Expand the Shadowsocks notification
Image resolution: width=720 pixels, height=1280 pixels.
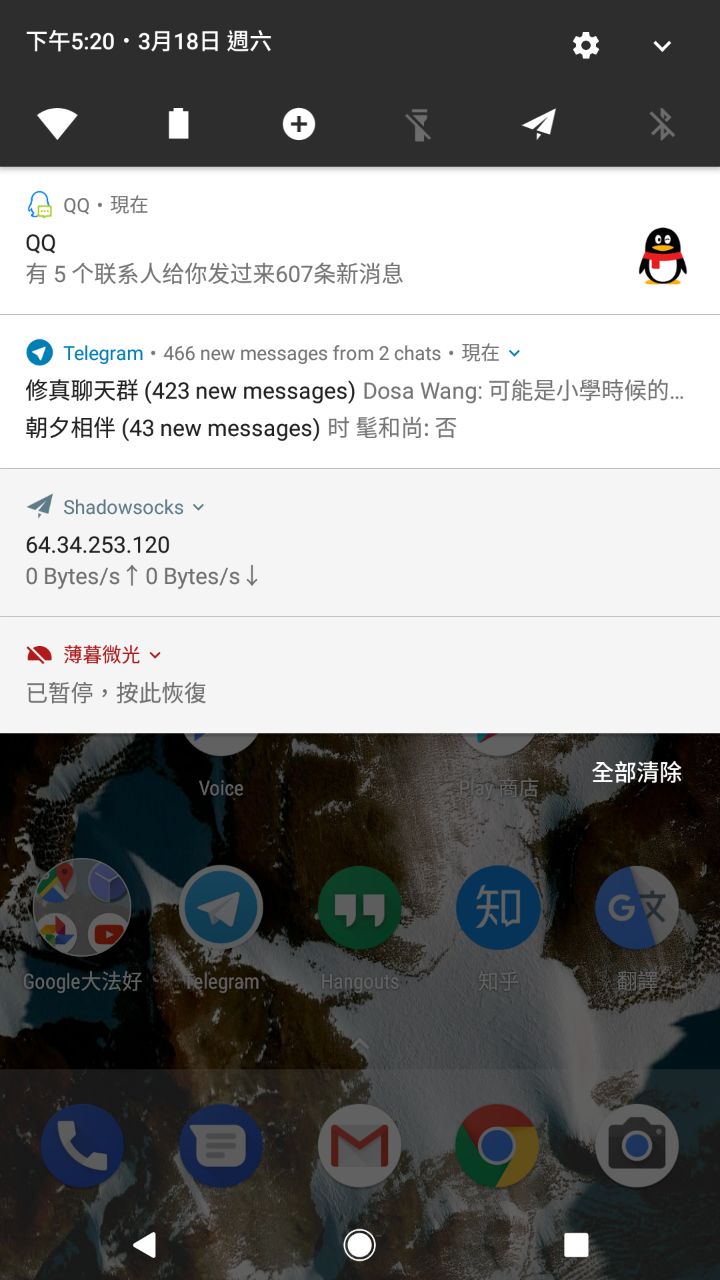coord(198,507)
